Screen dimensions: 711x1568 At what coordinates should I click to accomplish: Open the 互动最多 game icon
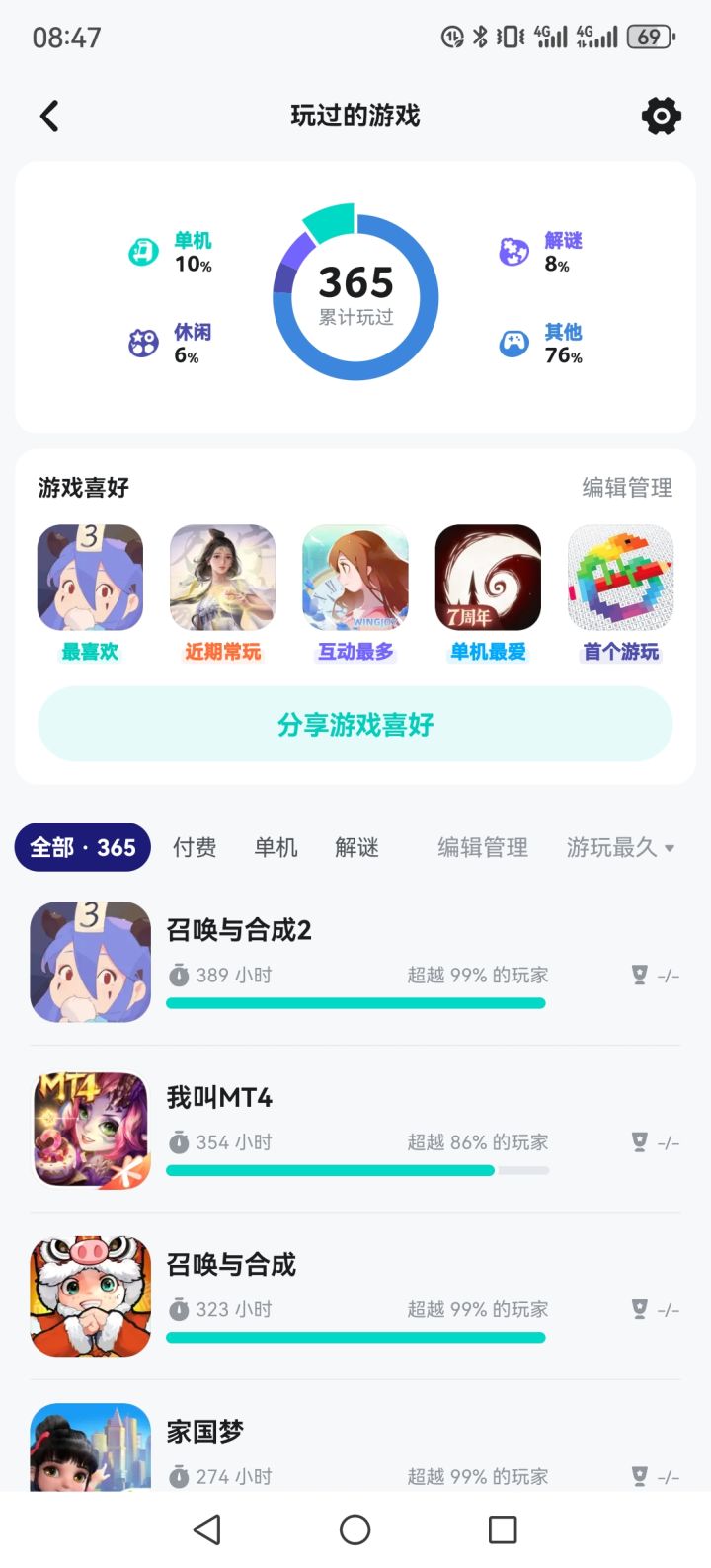355,579
